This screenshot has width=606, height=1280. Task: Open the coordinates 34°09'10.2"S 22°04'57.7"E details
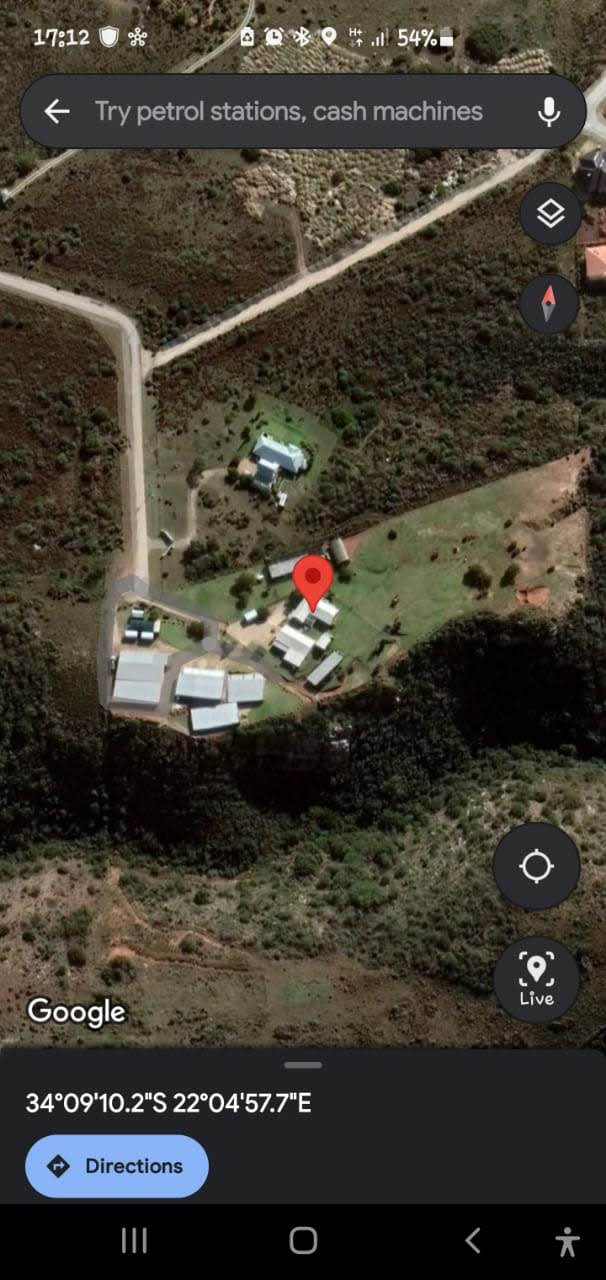click(168, 1104)
